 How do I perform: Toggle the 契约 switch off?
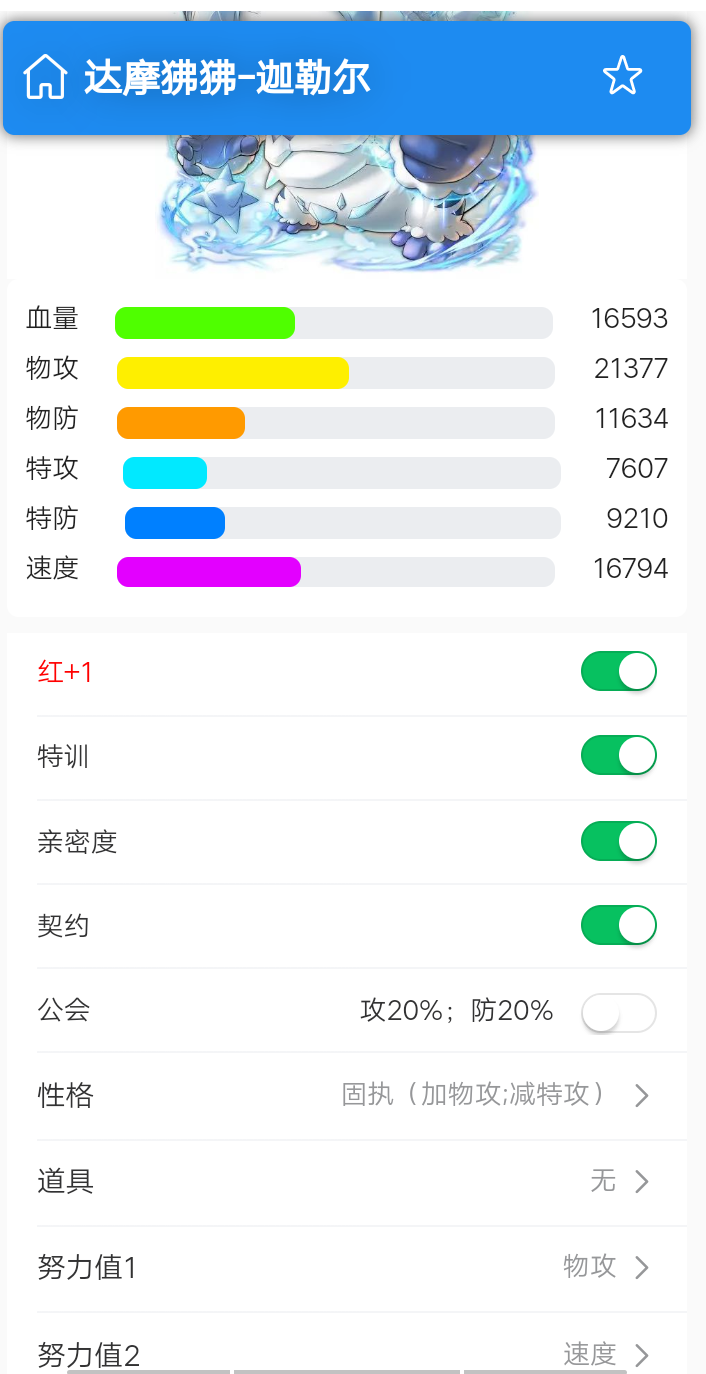pyautogui.click(x=618, y=925)
